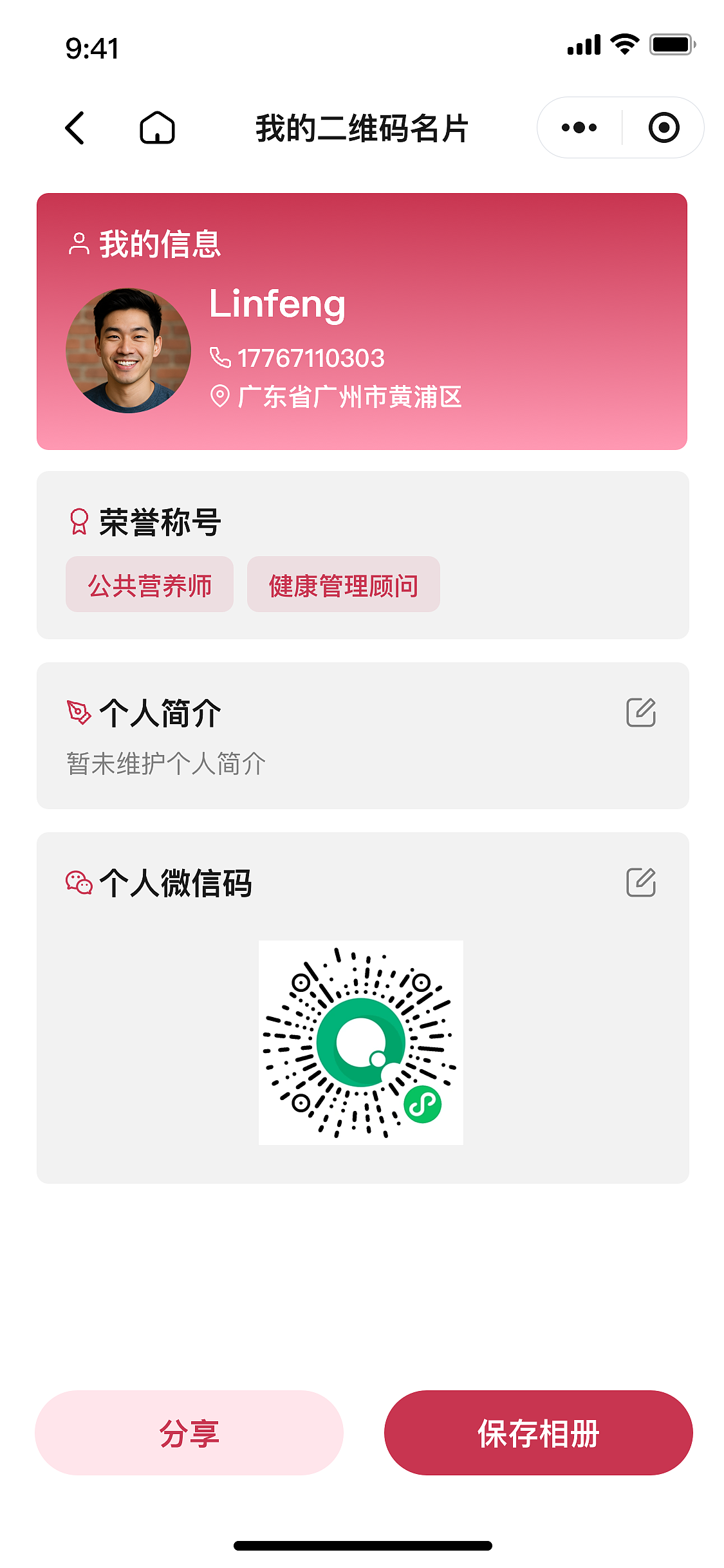Select the 公共营养师 honor tag
724x1568 pixels.
[149, 584]
